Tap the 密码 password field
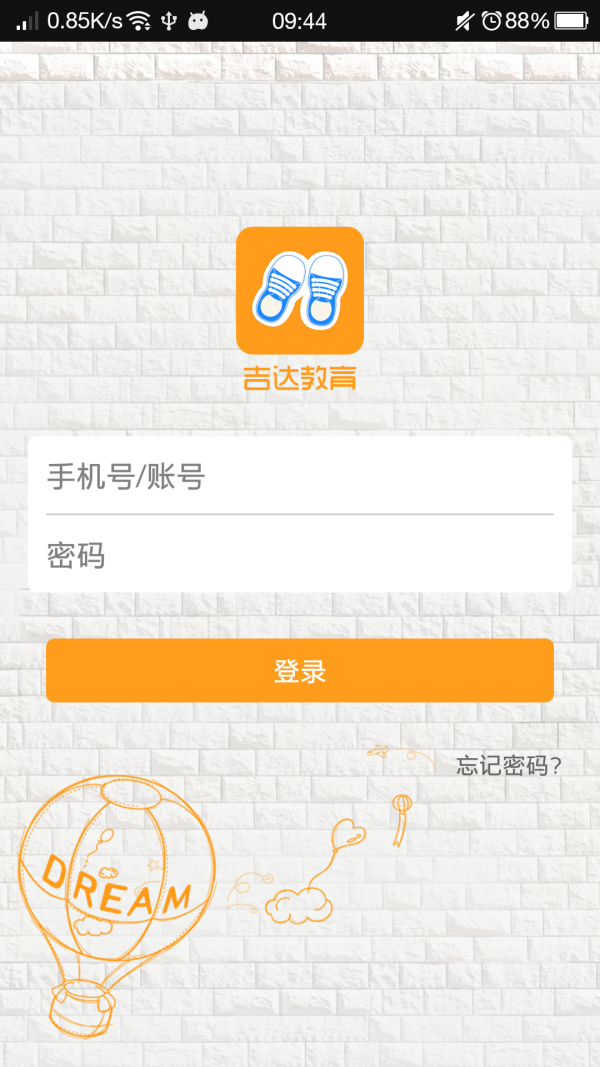Image resolution: width=600 pixels, height=1067 pixels. click(x=299, y=555)
